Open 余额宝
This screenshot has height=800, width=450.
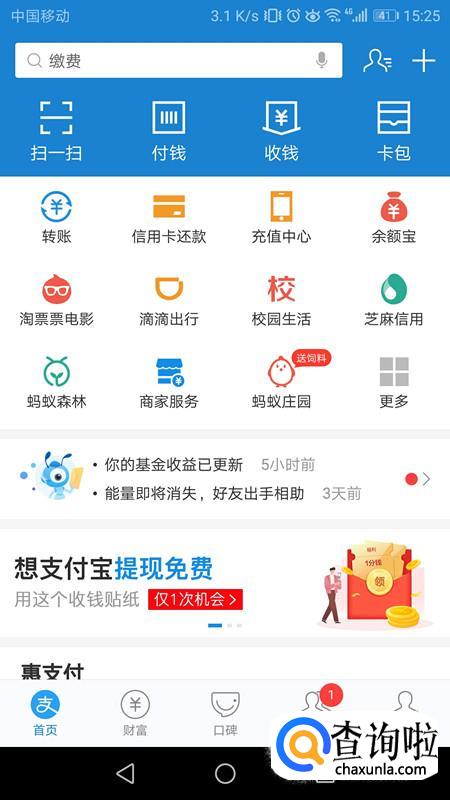pos(393,218)
